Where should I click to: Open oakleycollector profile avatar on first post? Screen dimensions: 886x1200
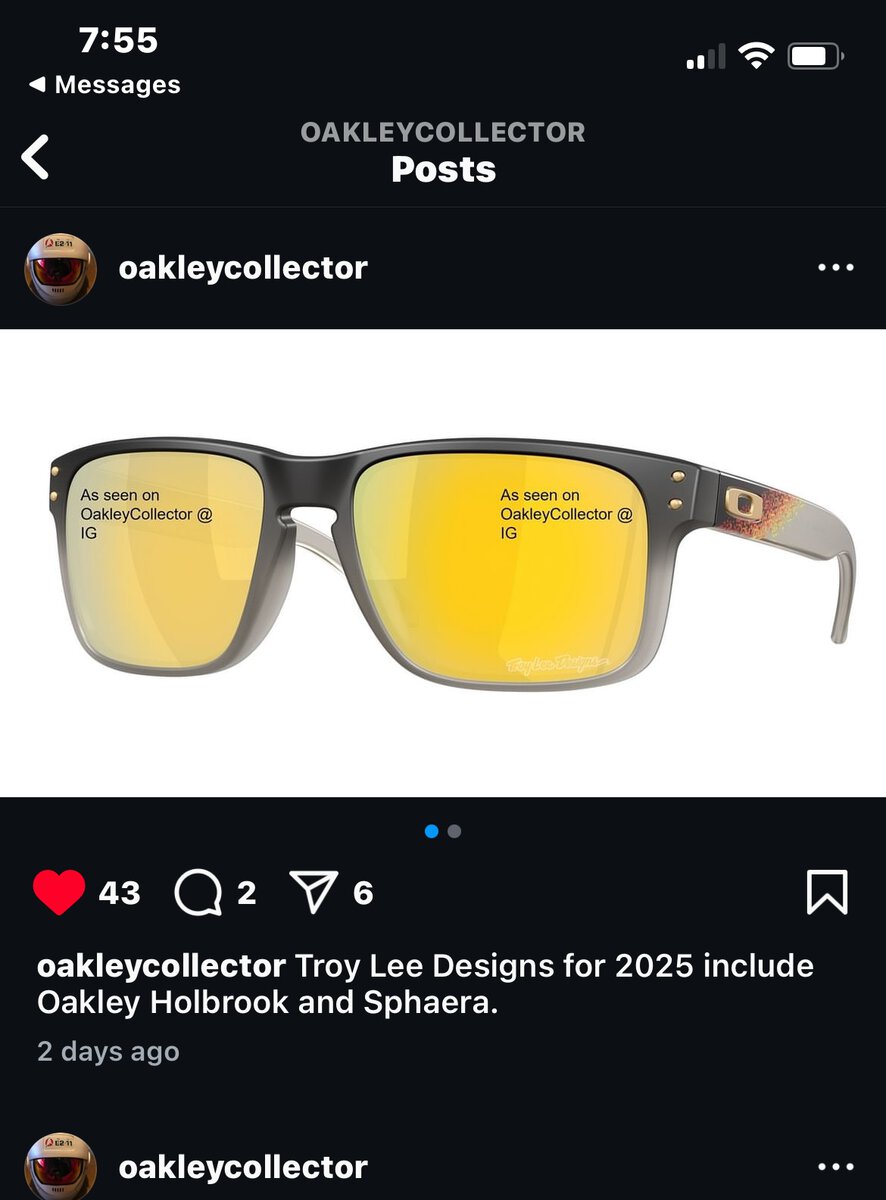coord(61,268)
